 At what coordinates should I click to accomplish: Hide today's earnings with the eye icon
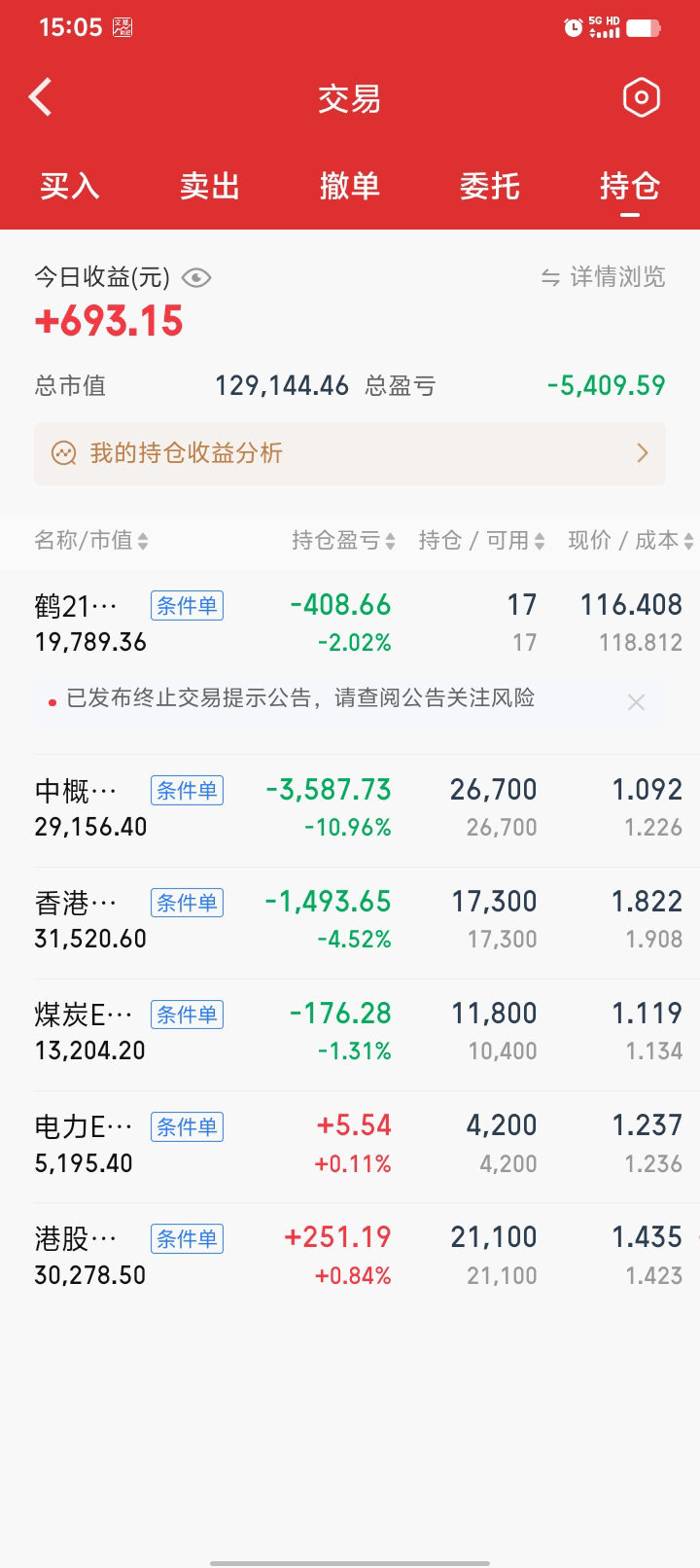[x=196, y=278]
